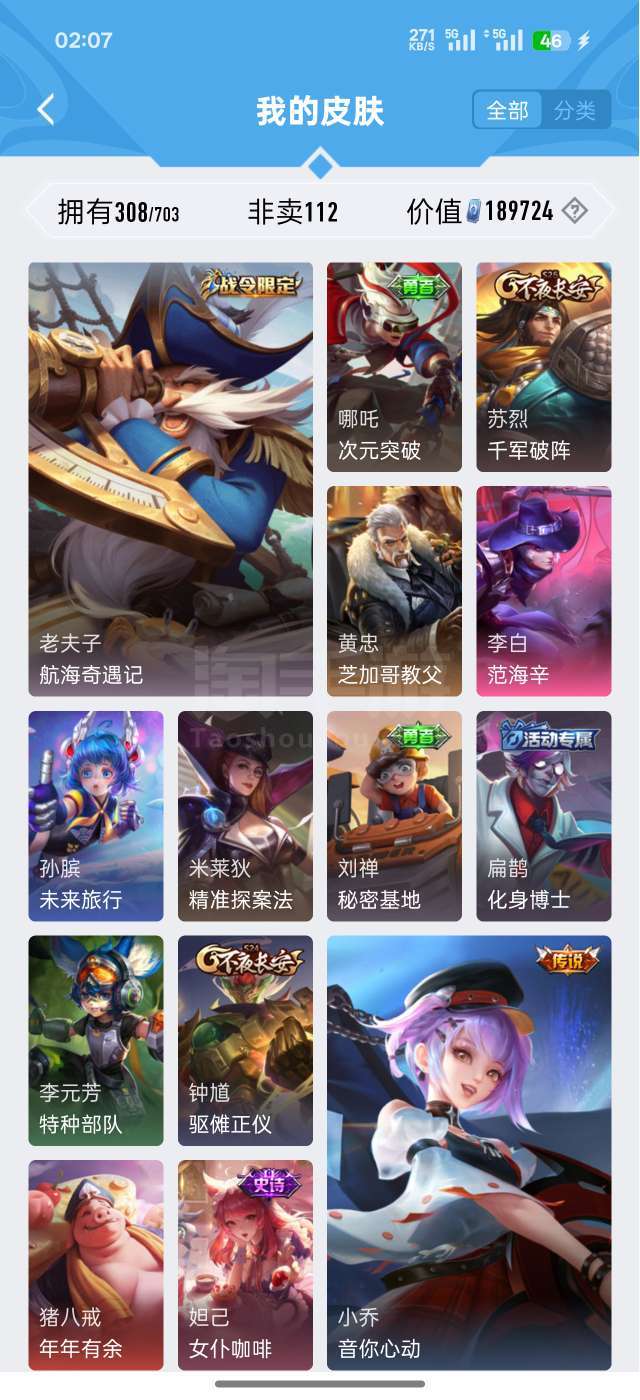Open the 哪吒 次元突破 skin
The width and height of the screenshot is (640, 1400).
394,366
